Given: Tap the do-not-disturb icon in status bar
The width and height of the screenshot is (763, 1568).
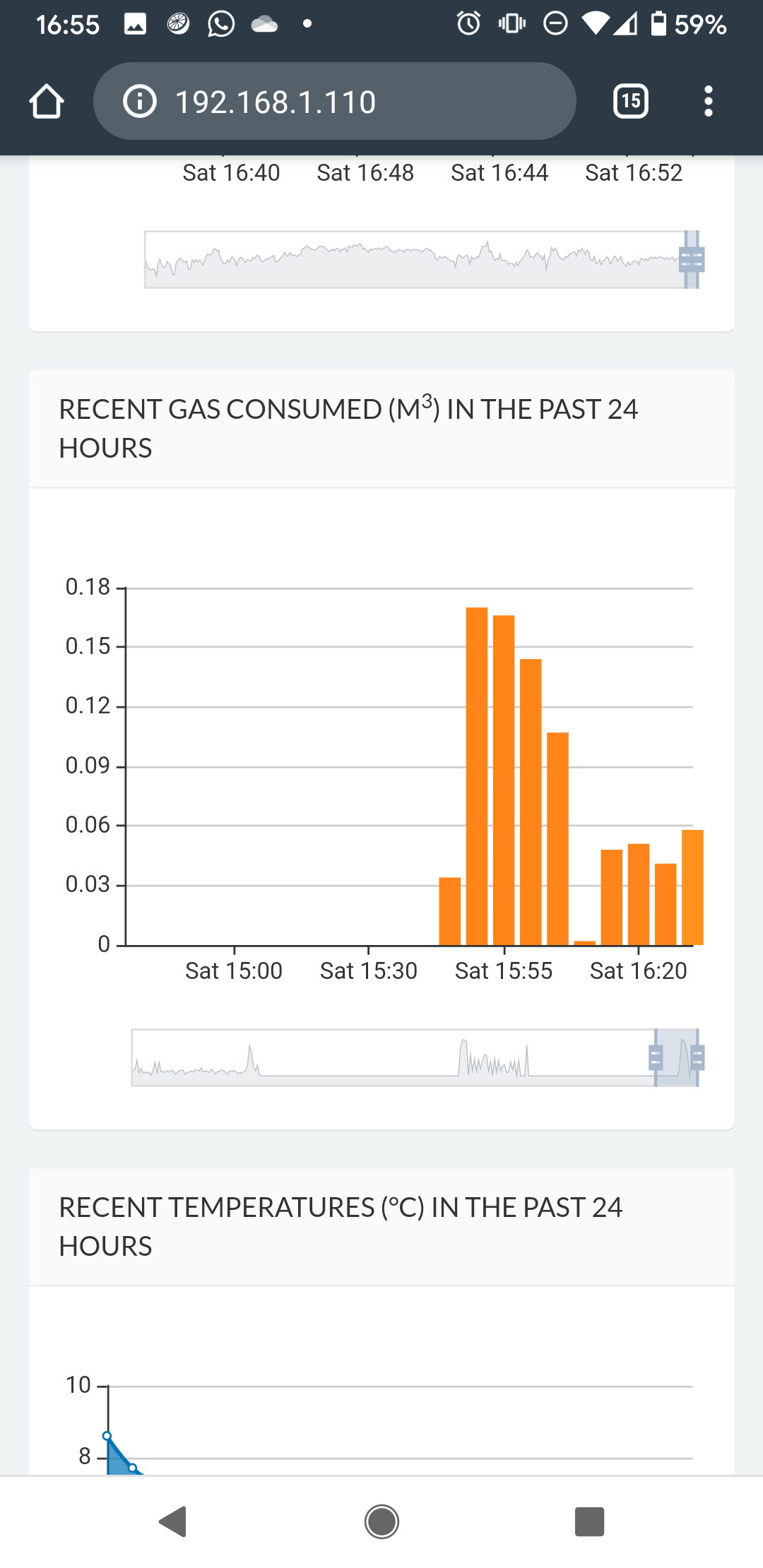Looking at the screenshot, I should pos(554,23).
